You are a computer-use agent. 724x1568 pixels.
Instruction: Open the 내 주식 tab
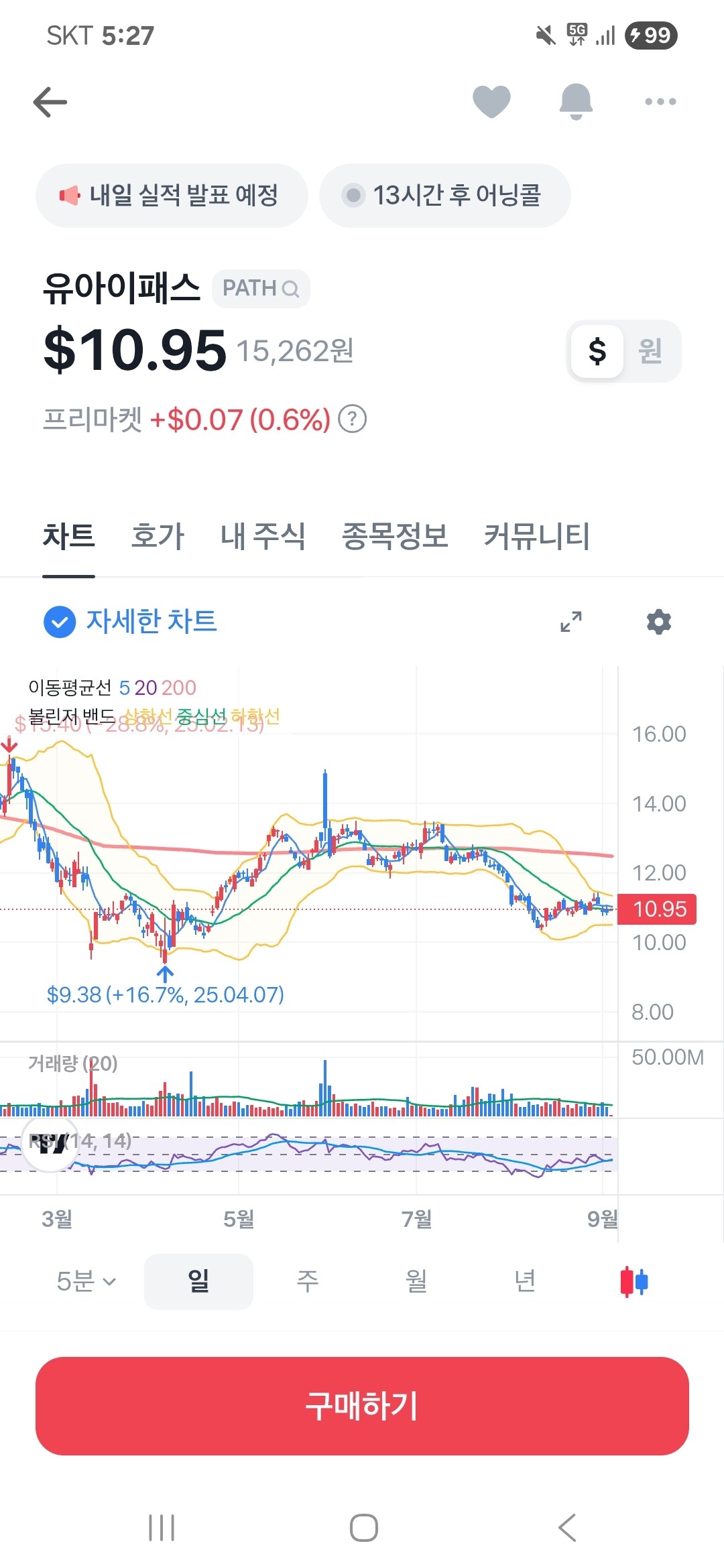pyautogui.click(x=263, y=537)
